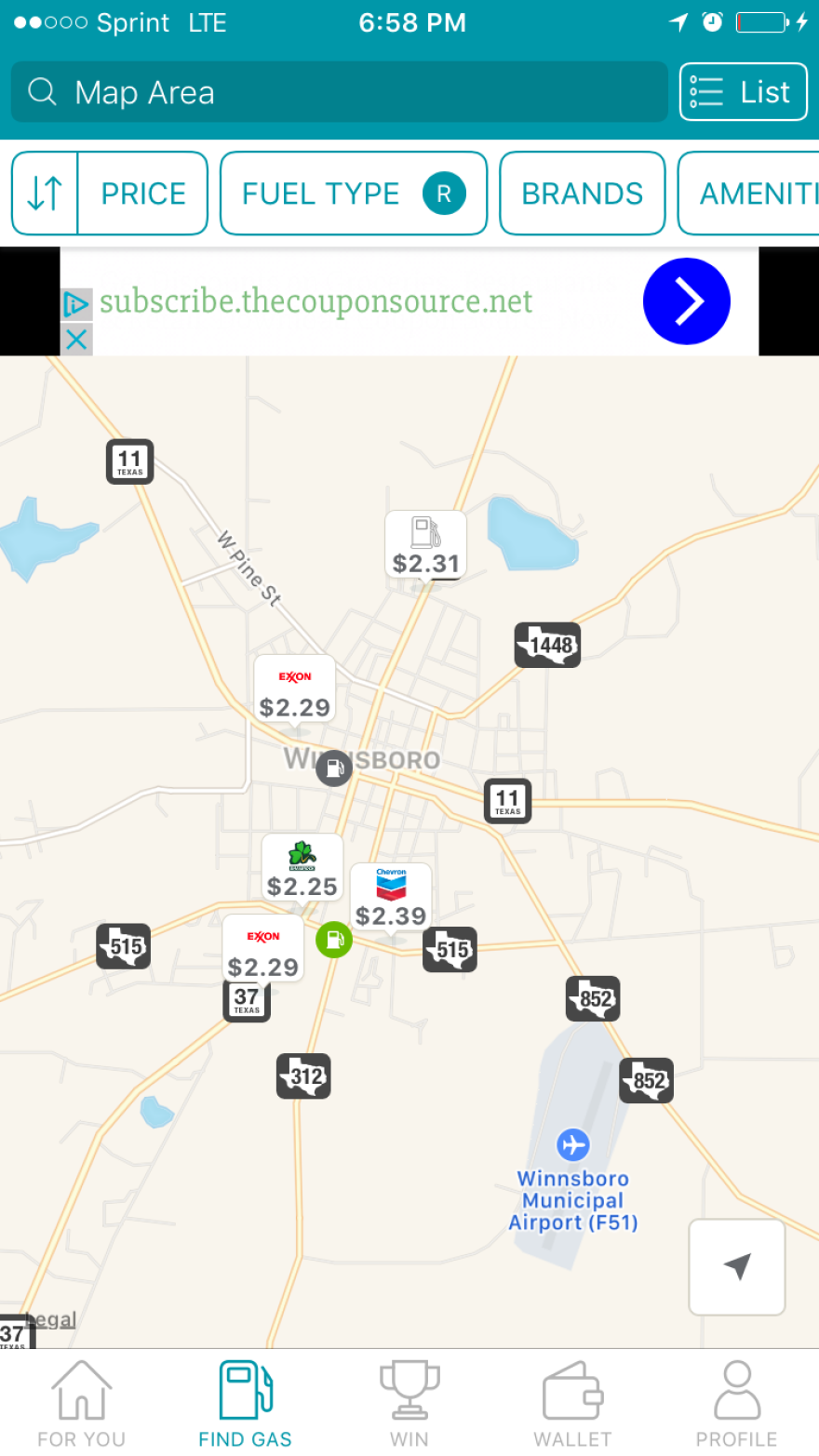Expand the AMENITIES filter
819x1456 pixels.
coord(767,193)
